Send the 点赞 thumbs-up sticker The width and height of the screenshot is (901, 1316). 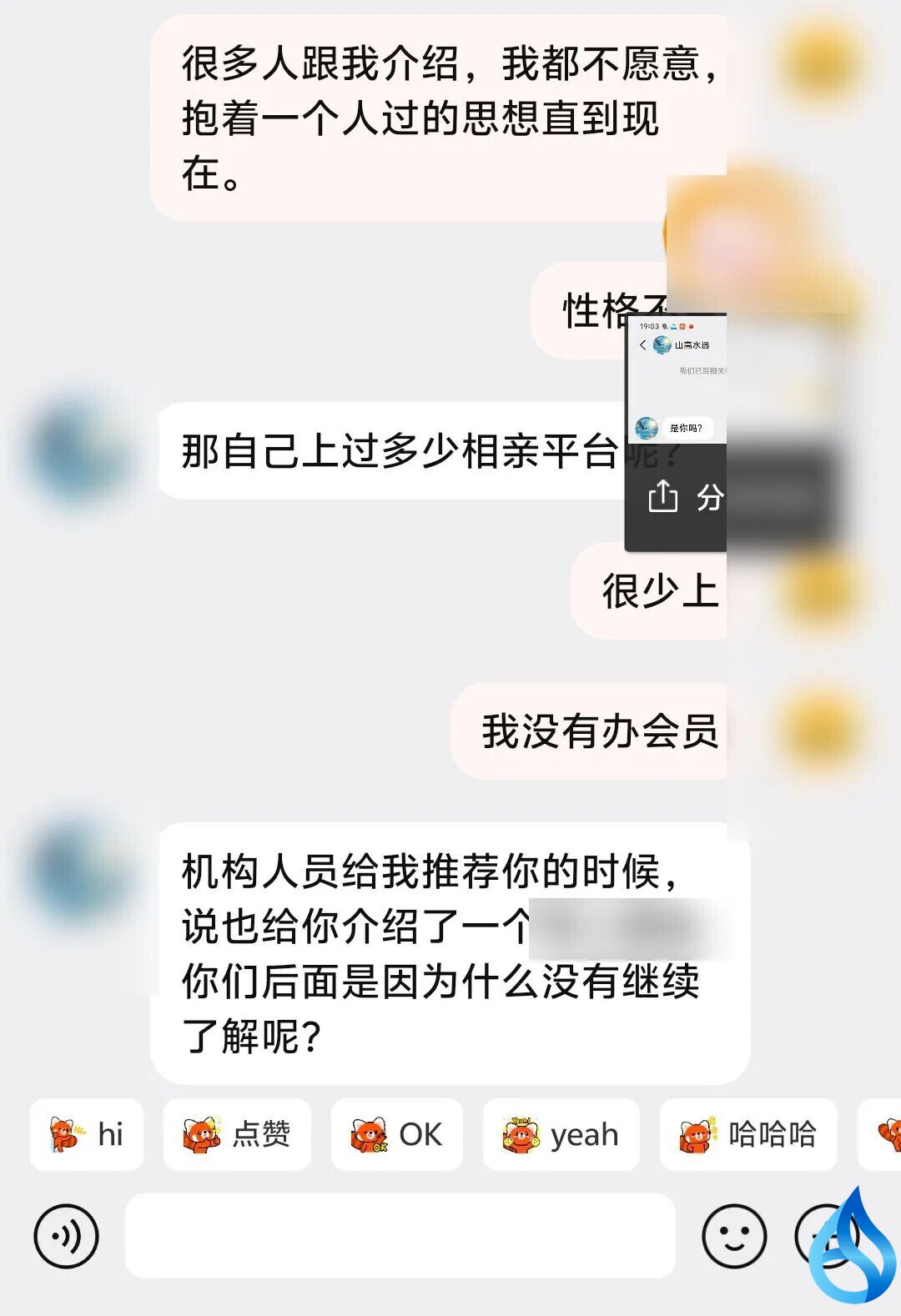coord(238,1134)
